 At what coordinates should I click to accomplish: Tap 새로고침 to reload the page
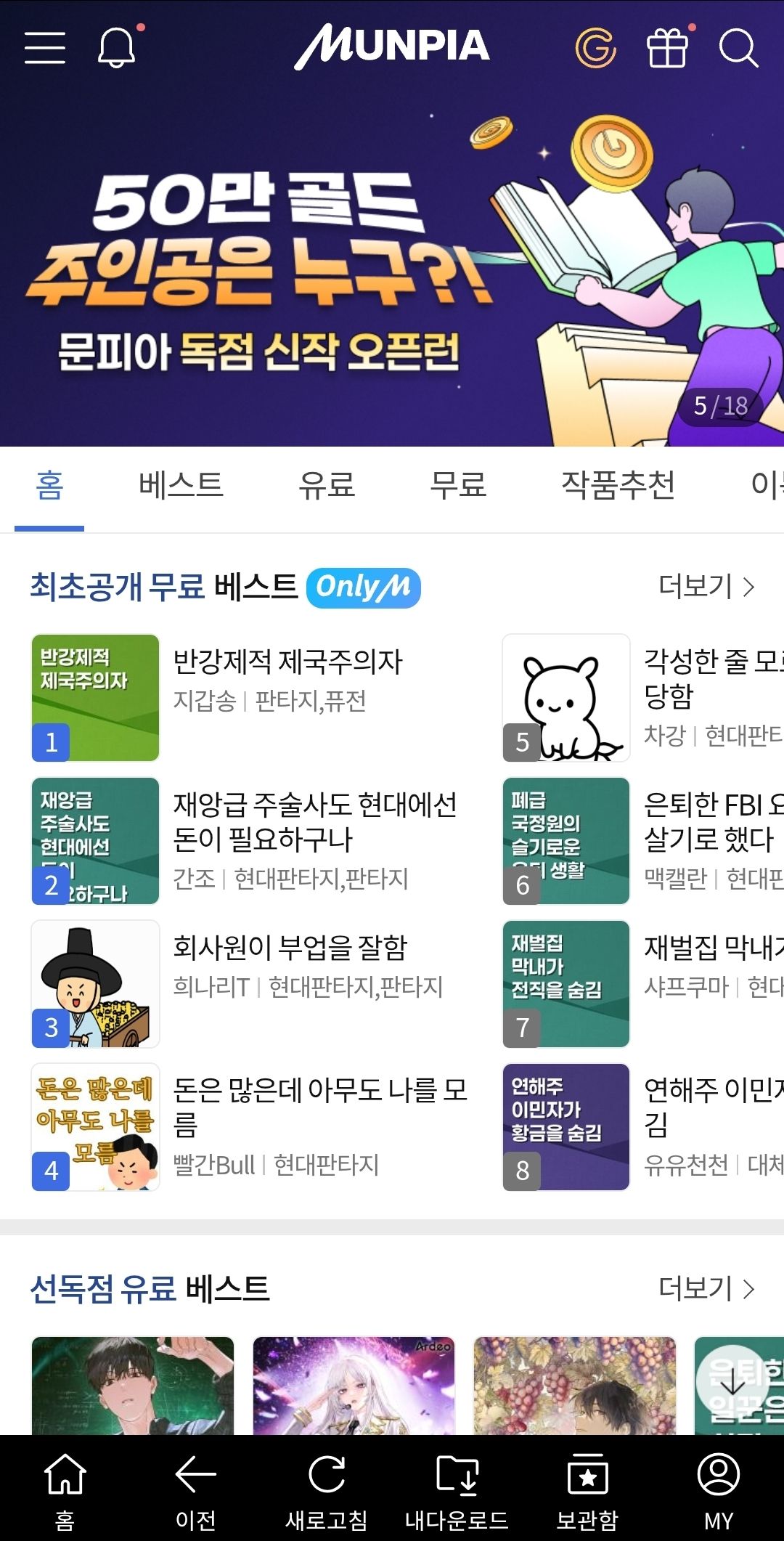tap(327, 1489)
